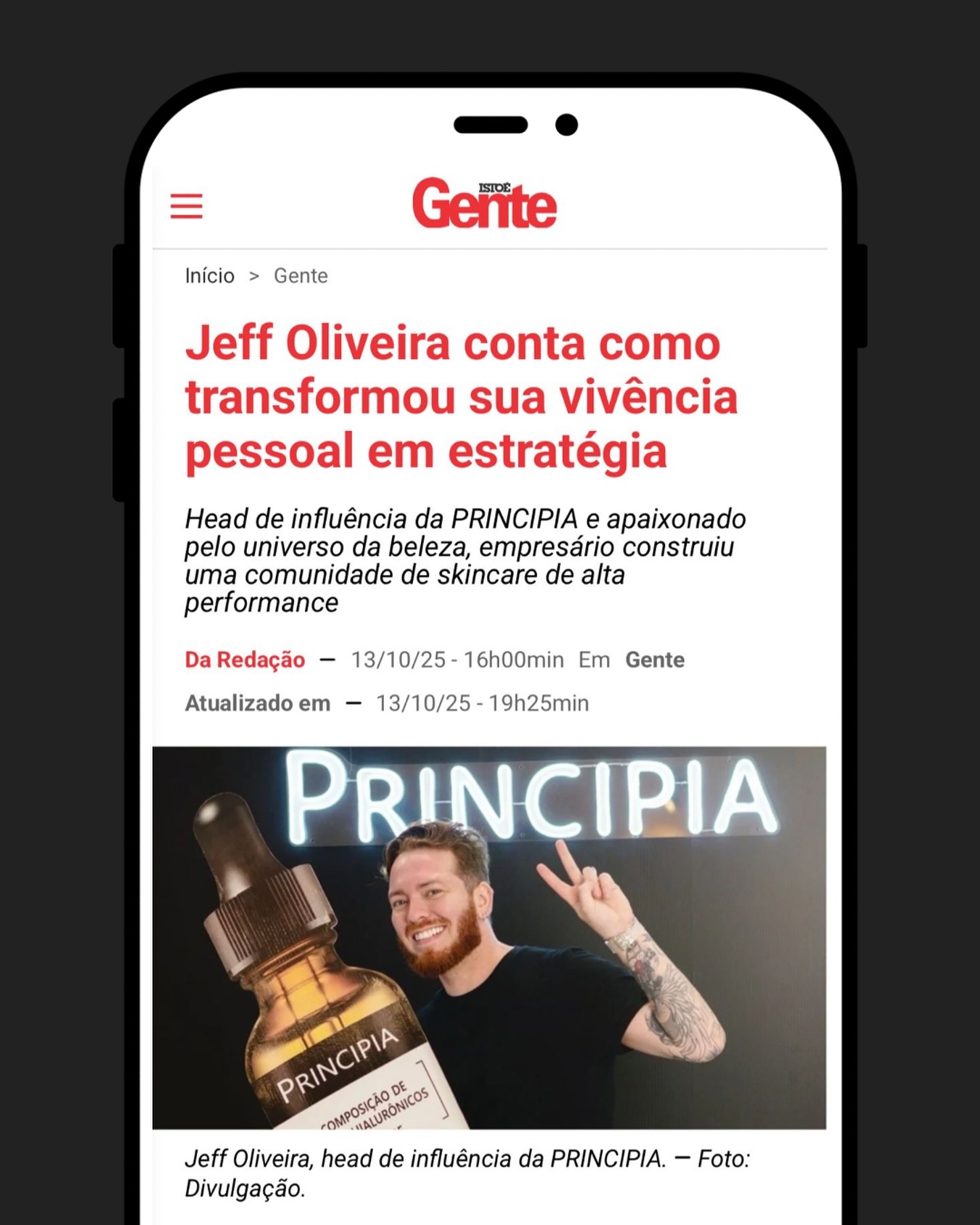980x1225 pixels.
Task: Open the hamburger navigation menu
Action: pyautogui.click(x=188, y=206)
